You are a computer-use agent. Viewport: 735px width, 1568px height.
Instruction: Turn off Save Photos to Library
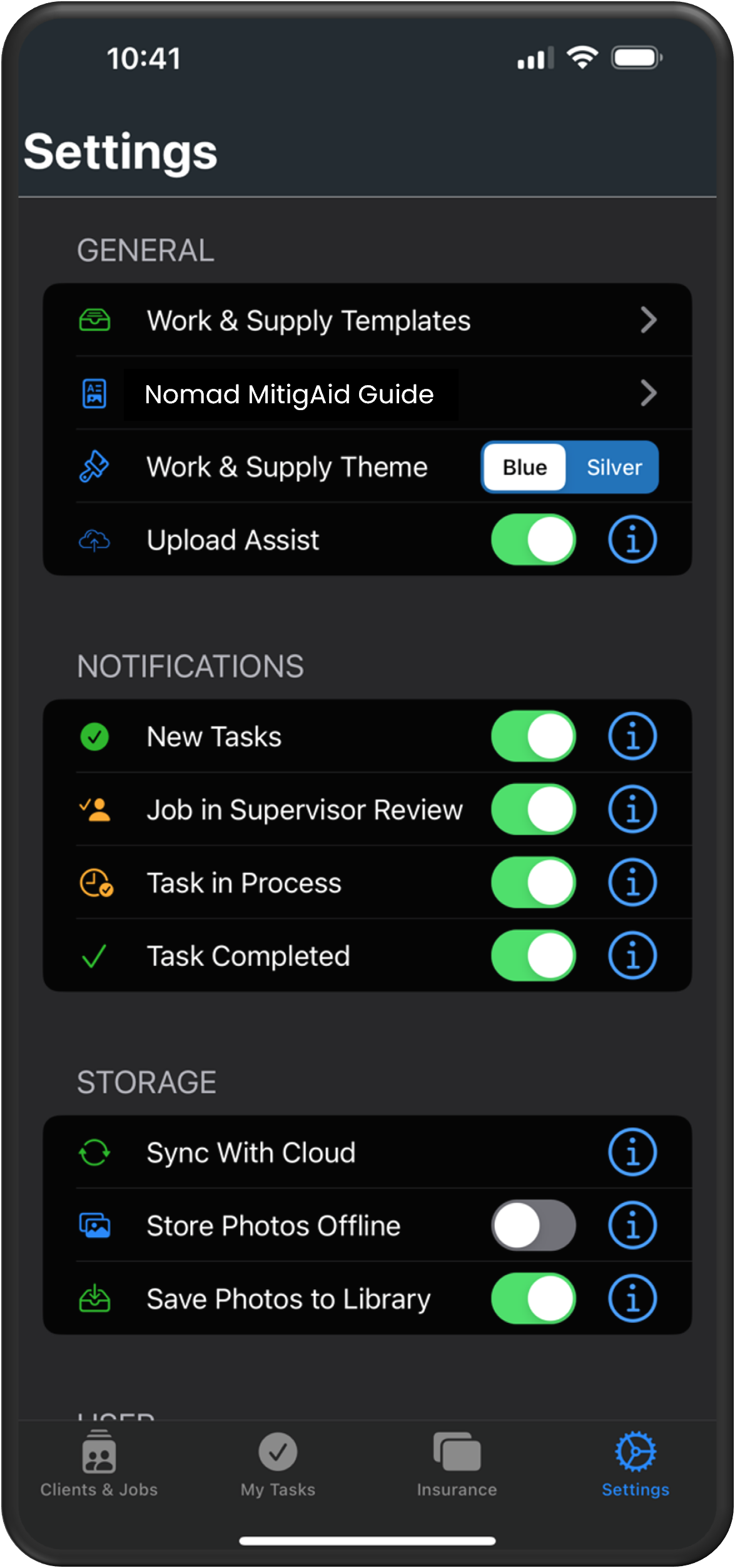533,1299
